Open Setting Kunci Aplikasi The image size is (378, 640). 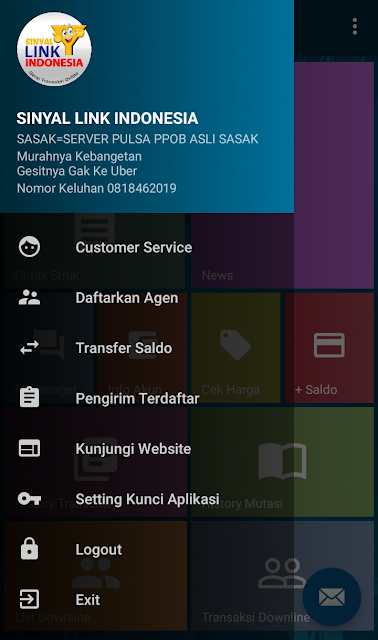click(x=147, y=499)
